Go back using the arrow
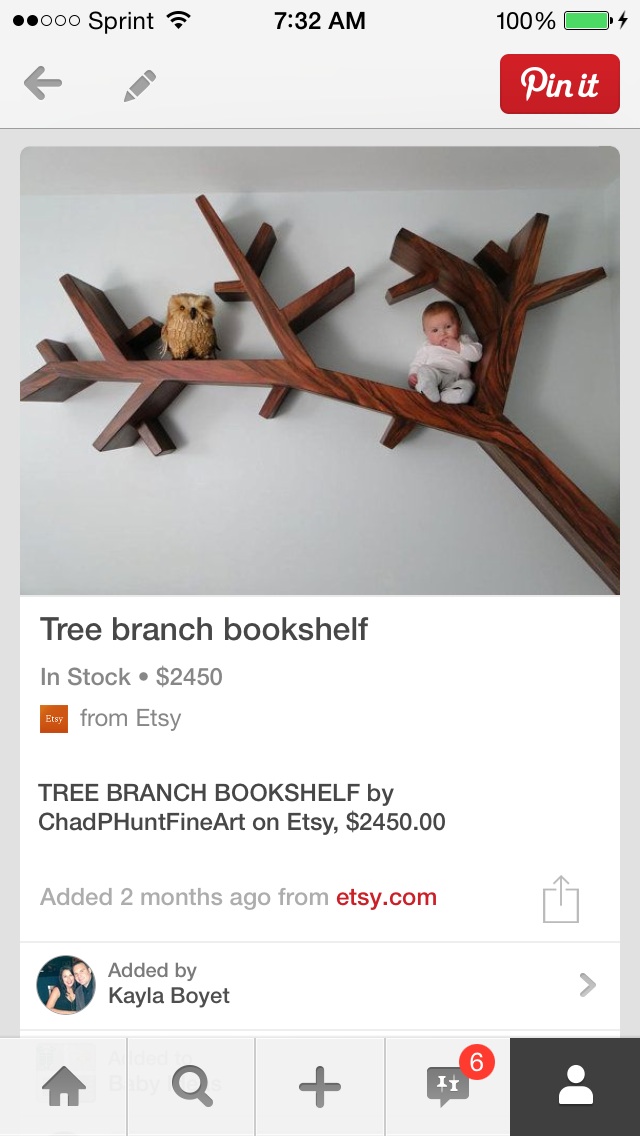This screenshot has width=640, height=1136. pos(43,85)
